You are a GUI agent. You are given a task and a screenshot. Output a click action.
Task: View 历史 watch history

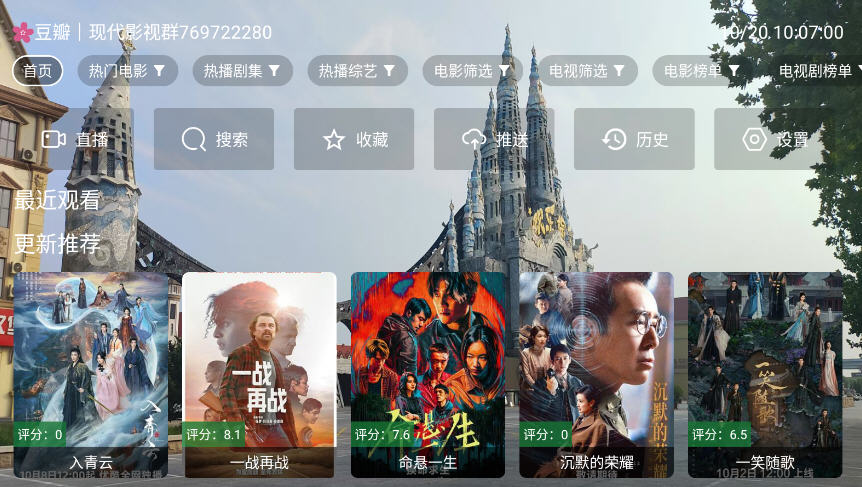(634, 139)
